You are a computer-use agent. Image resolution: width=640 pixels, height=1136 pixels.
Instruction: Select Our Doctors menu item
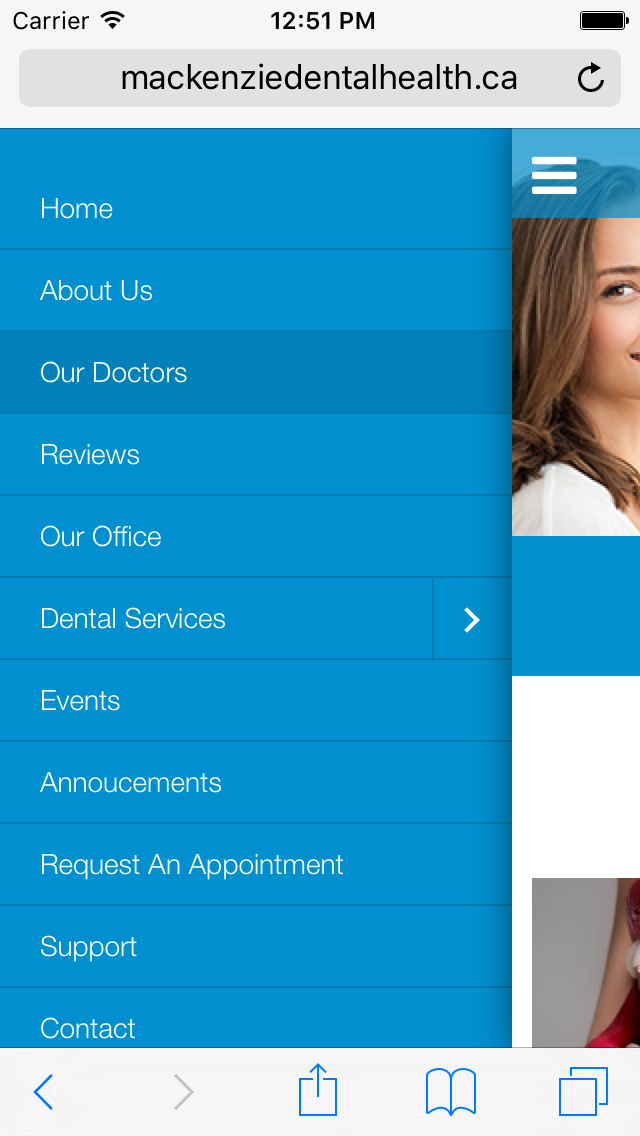tap(113, 373)
